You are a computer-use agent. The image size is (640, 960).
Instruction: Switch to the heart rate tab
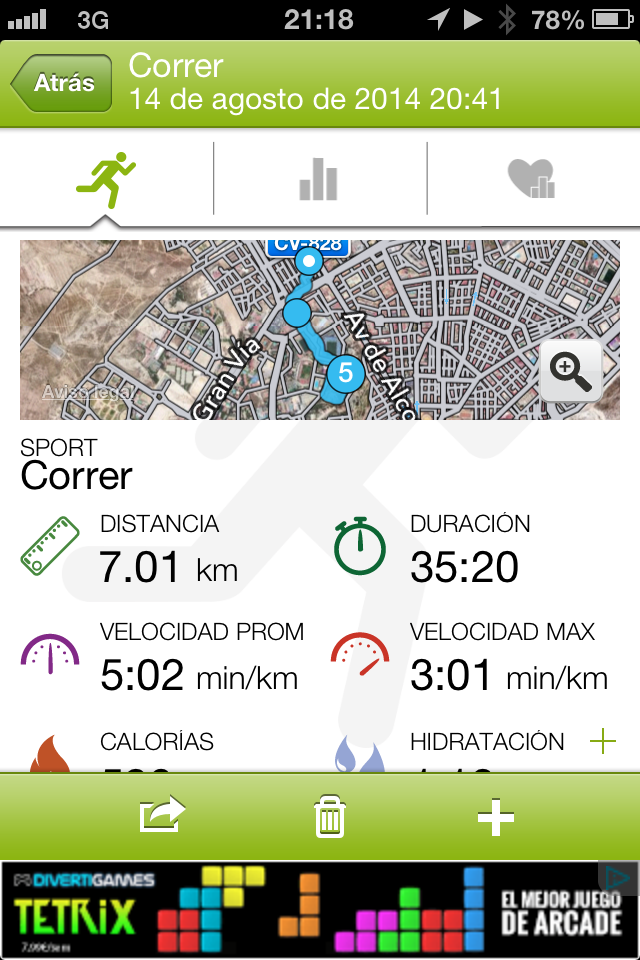531,180
